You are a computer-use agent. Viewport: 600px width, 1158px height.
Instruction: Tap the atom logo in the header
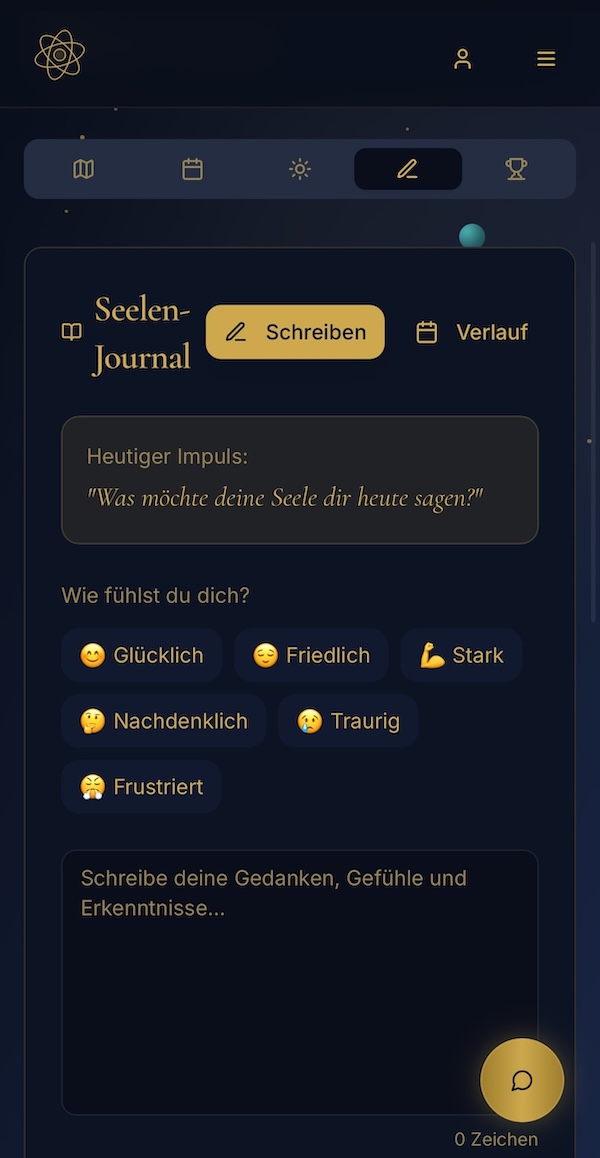tap(59, 55)
